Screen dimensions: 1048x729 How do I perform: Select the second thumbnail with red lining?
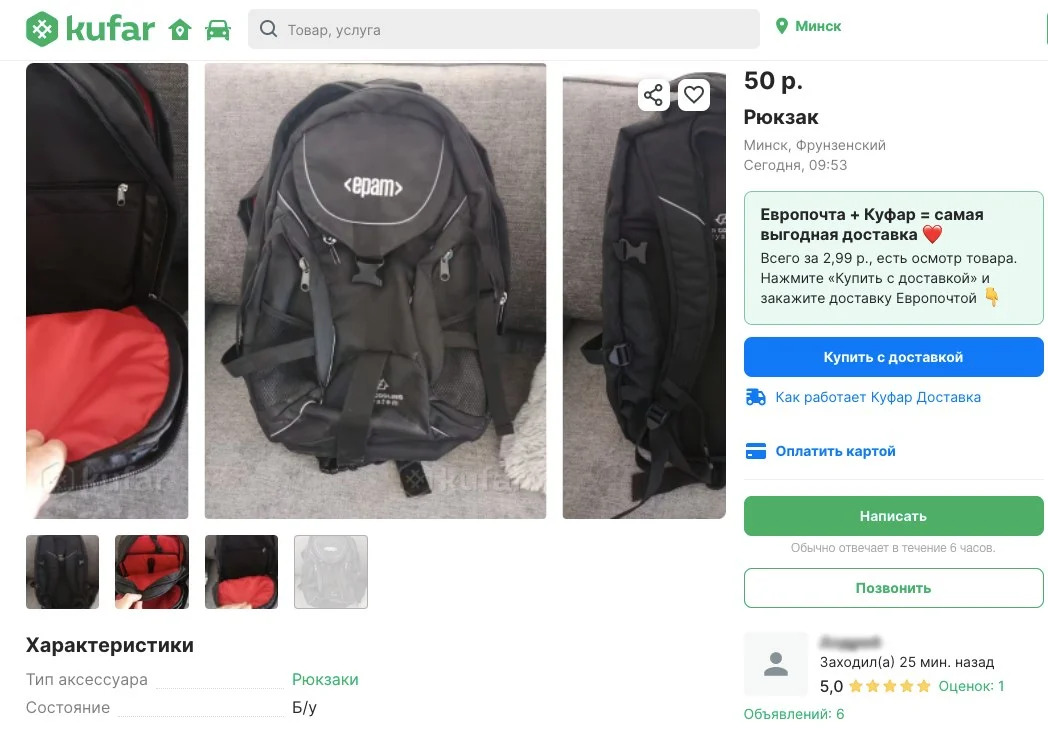pyautogui.click(x=152, y=572)
